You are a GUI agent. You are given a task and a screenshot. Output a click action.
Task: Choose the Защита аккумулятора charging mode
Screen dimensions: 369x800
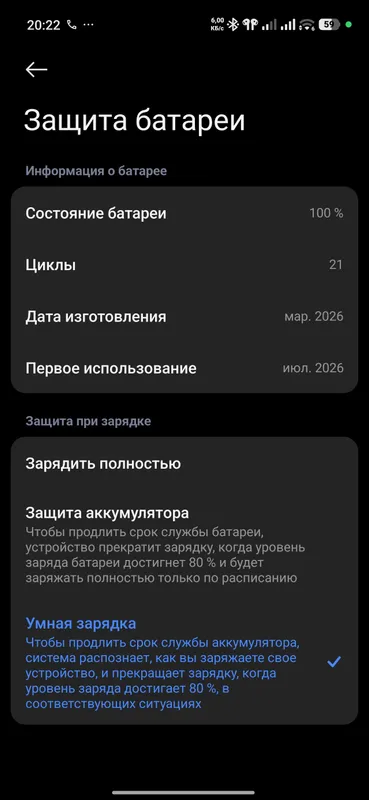(x=184, y=545)
